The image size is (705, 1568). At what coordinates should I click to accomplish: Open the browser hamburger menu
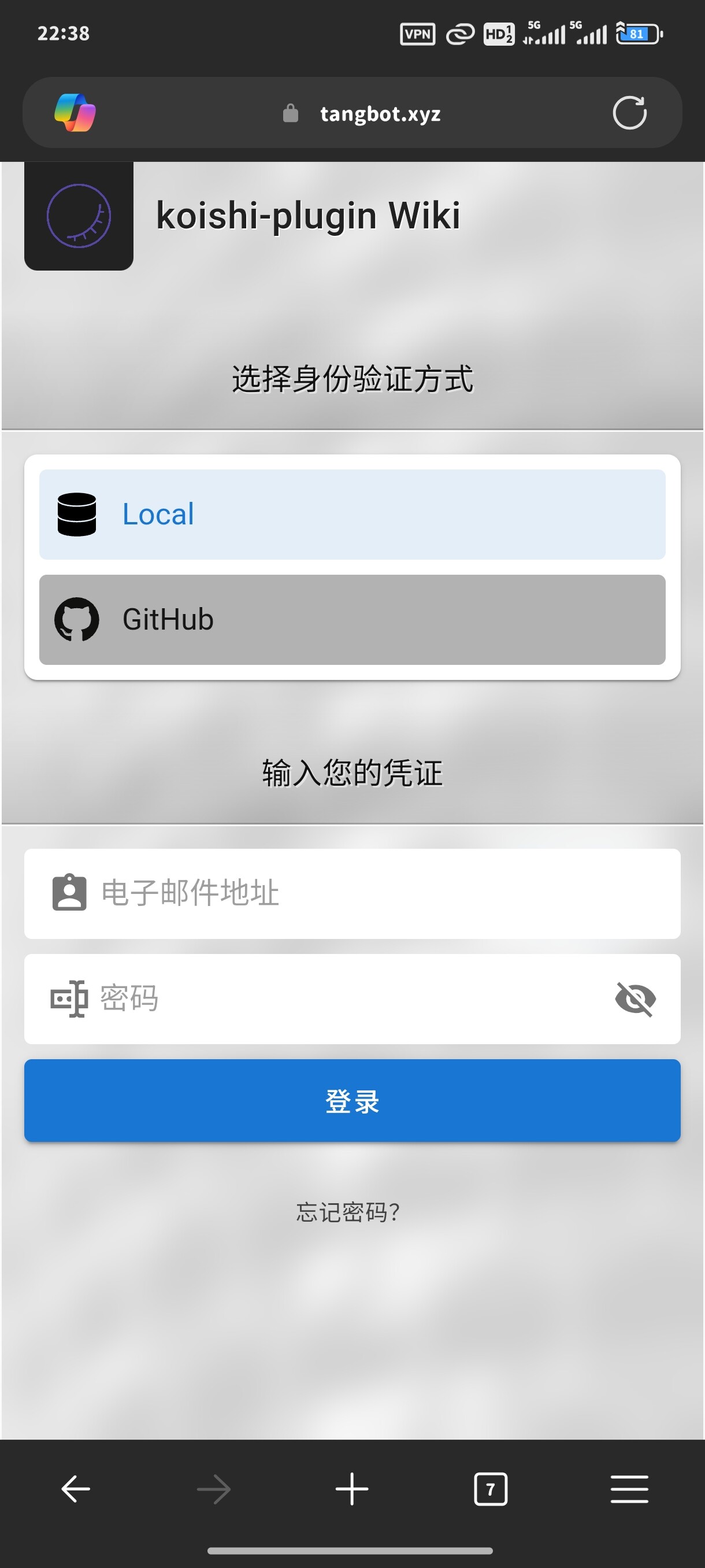[629, 1489]
